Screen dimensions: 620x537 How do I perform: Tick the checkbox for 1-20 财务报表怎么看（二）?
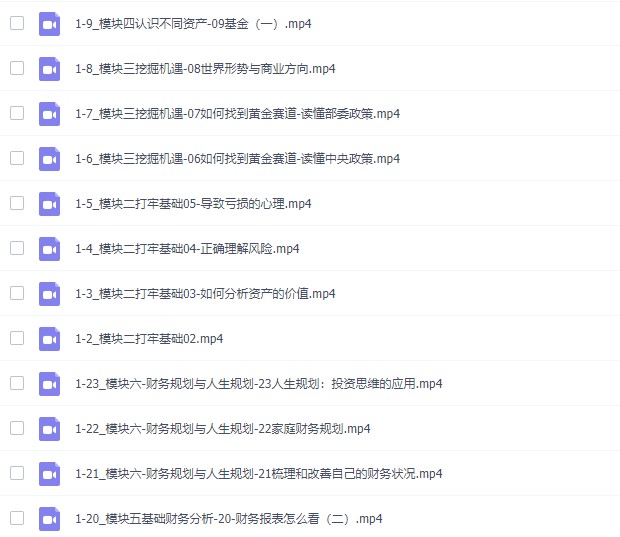[17, 518]
